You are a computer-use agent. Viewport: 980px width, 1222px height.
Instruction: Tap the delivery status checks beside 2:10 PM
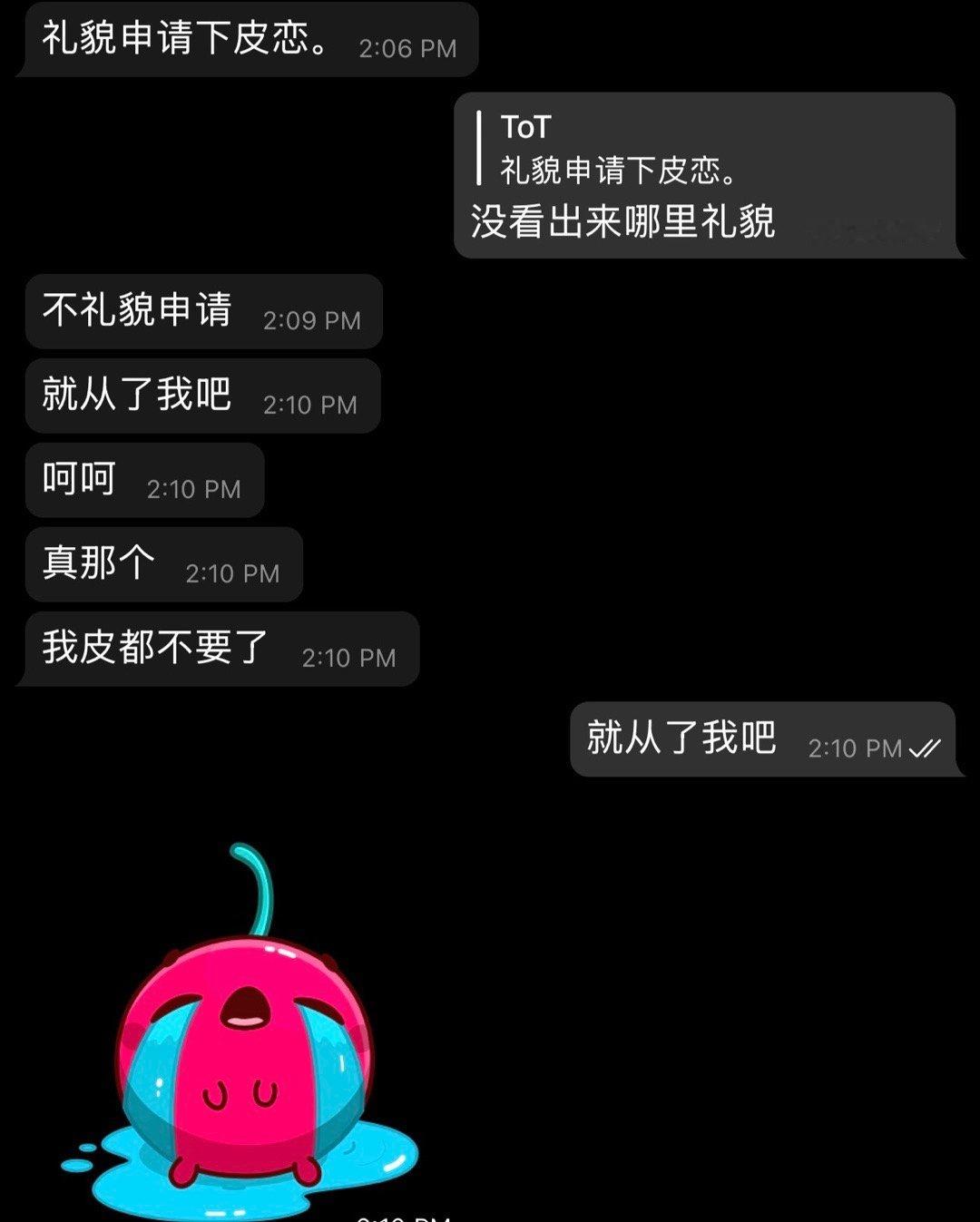click(926, 749)
